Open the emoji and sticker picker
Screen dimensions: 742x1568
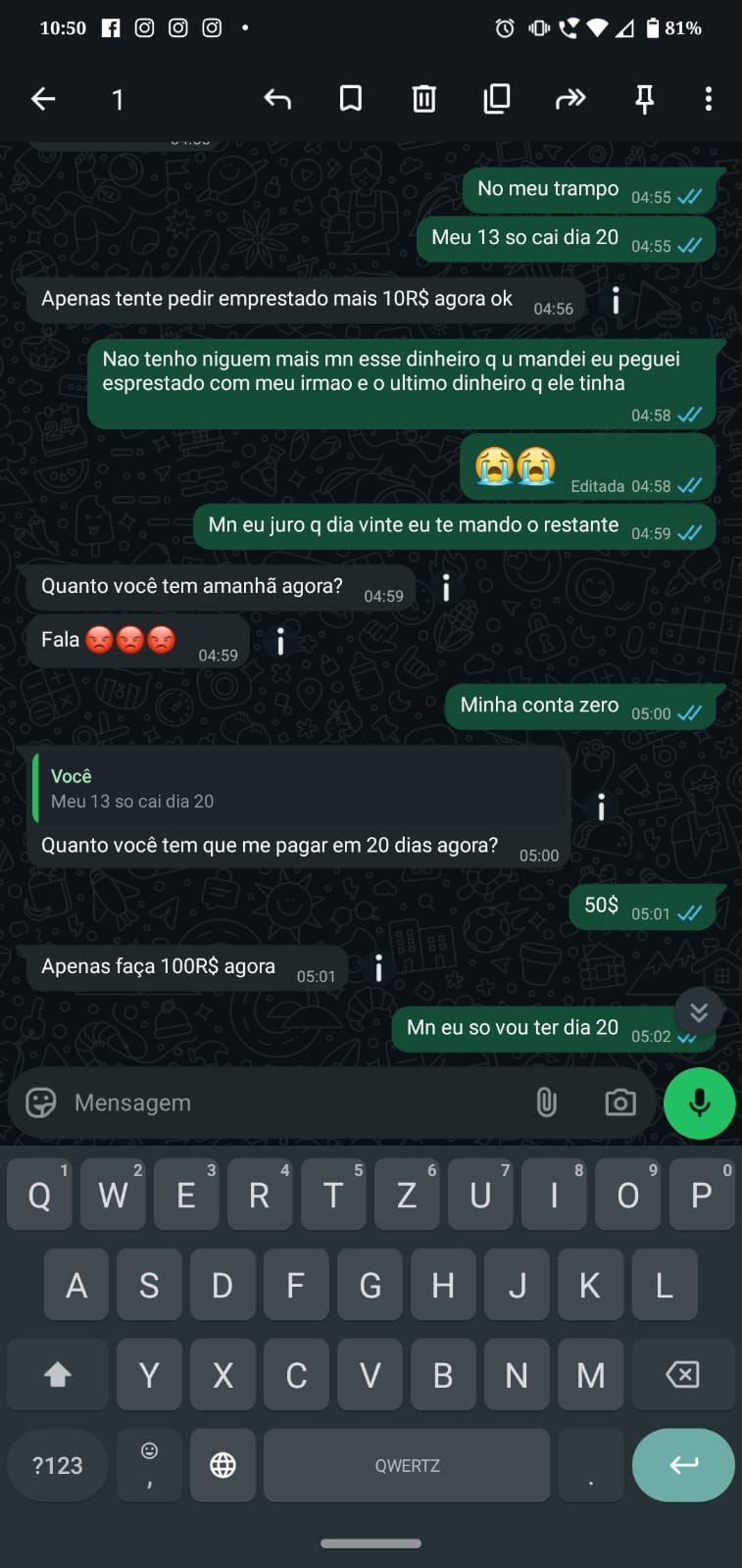[x=41, y=1102]
